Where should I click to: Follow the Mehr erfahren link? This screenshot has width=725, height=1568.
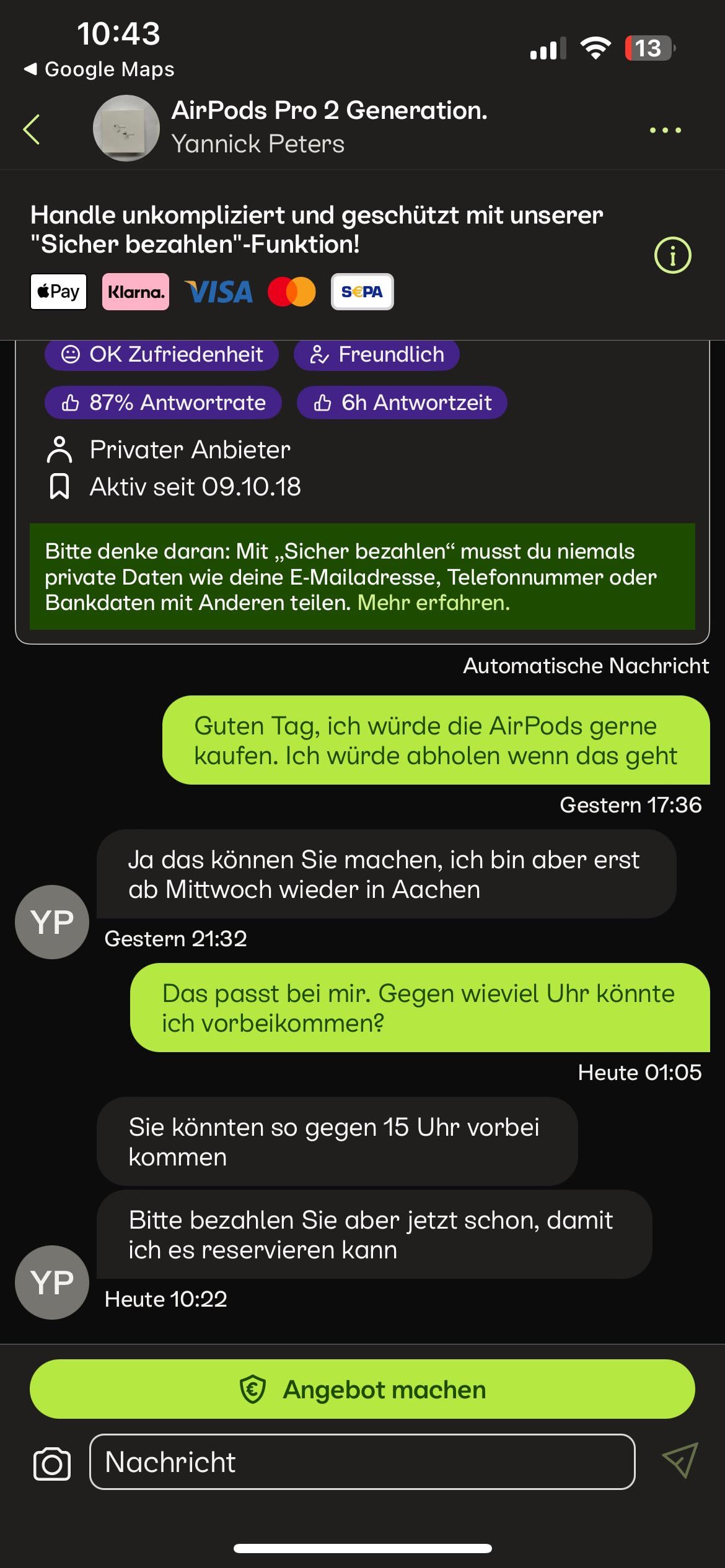434,603
